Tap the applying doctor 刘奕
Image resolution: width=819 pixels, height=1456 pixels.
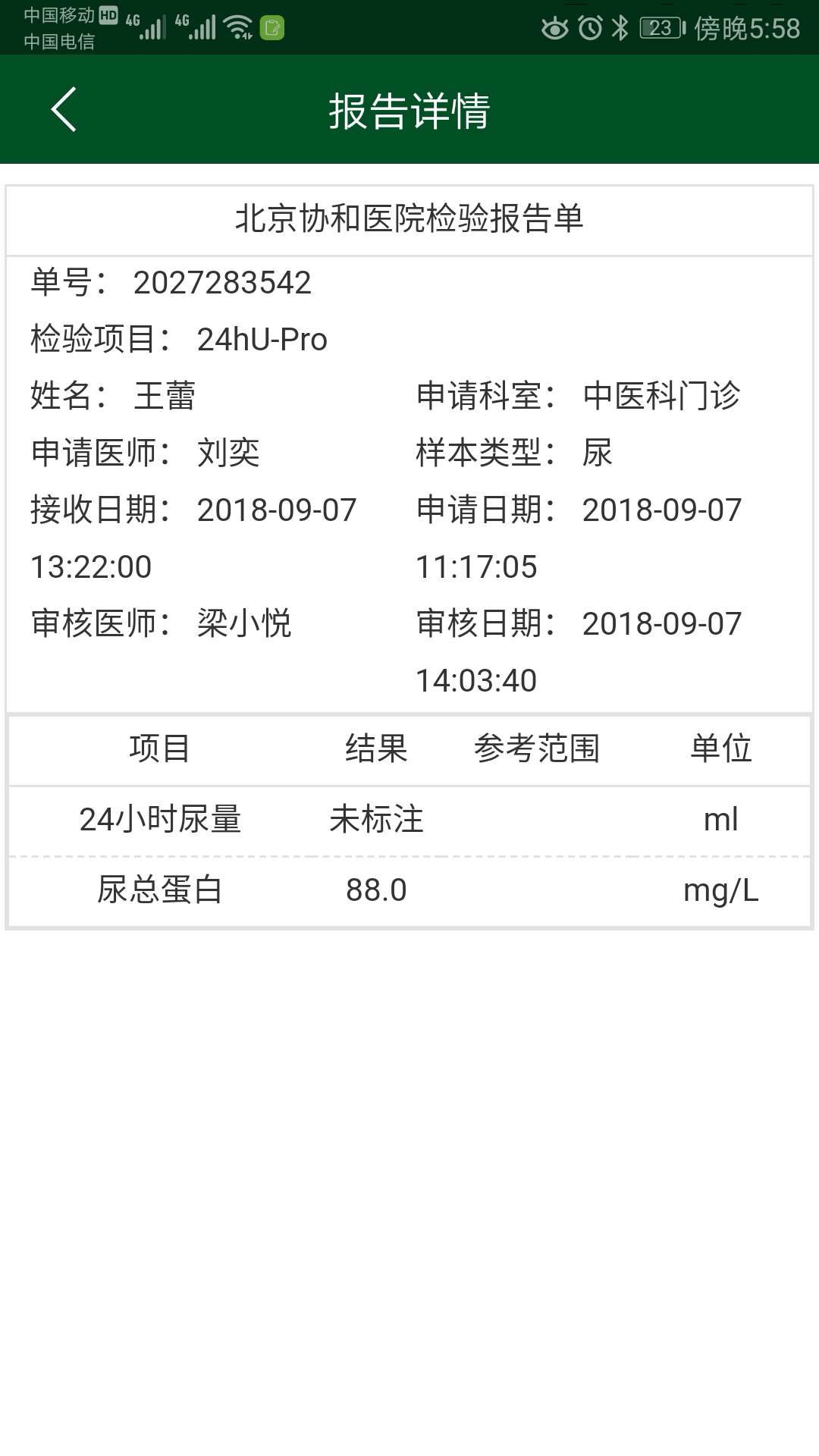tap(227, 453)
